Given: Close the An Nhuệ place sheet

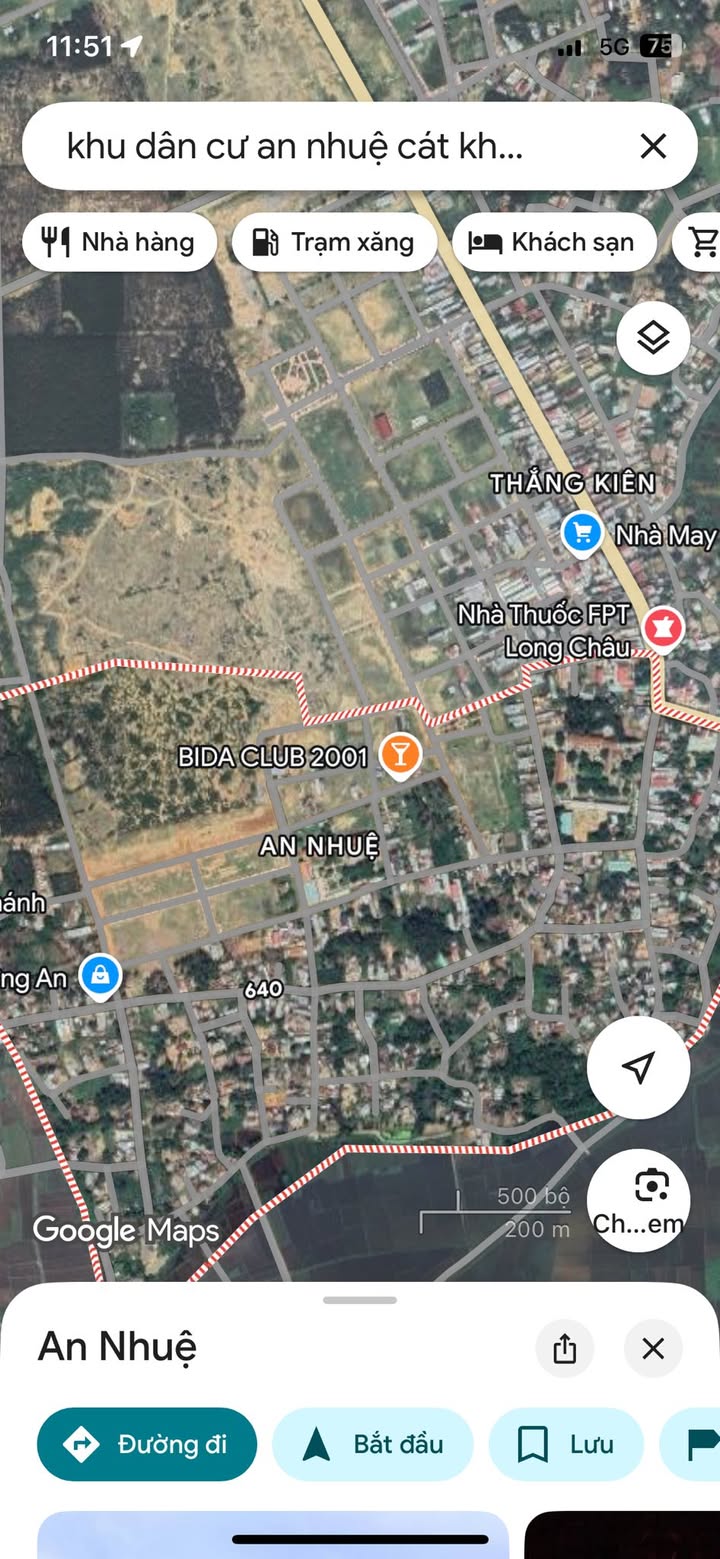Looking at the screenshot, I should click(x=653, y=1349).
